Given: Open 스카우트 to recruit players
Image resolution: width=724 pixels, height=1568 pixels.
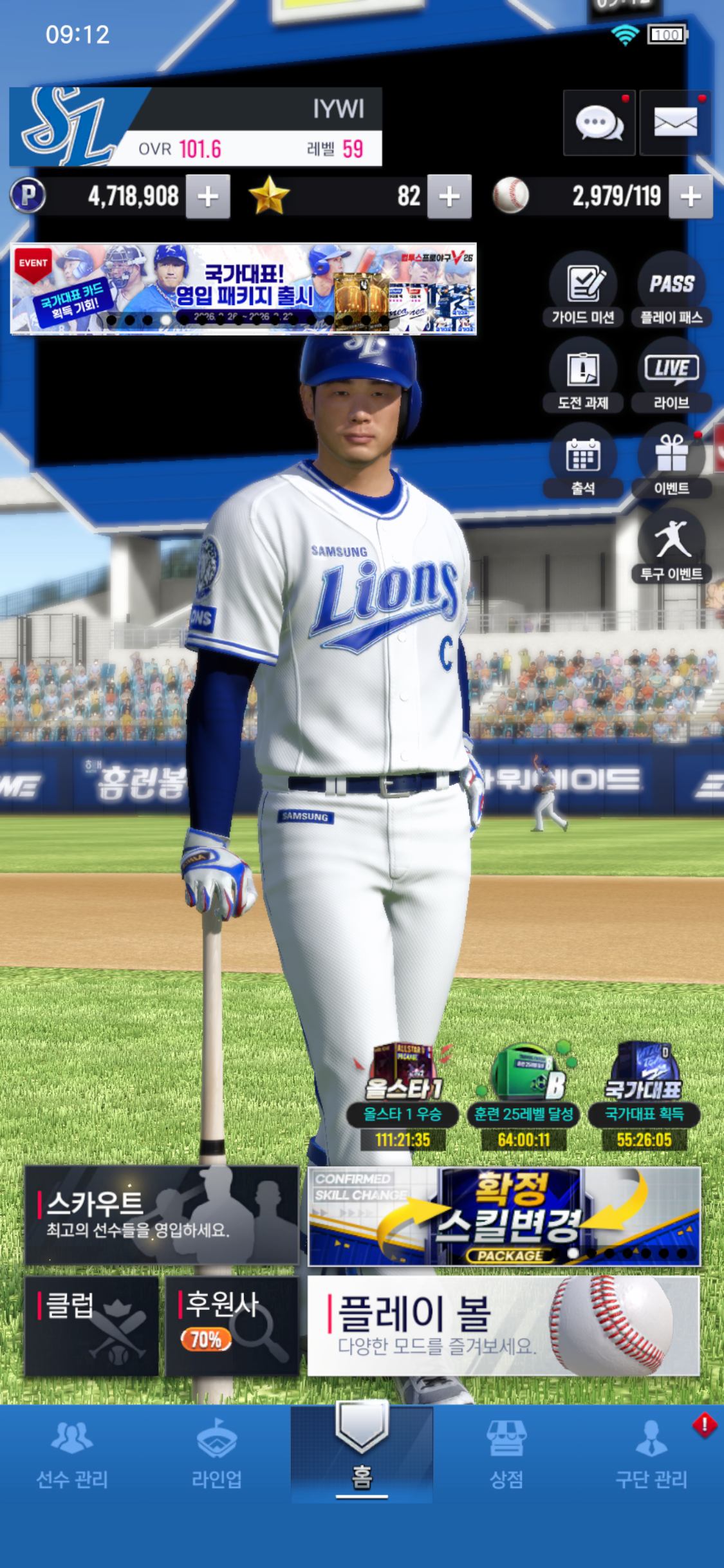Looking at the screenshot, I should 162,1215.
